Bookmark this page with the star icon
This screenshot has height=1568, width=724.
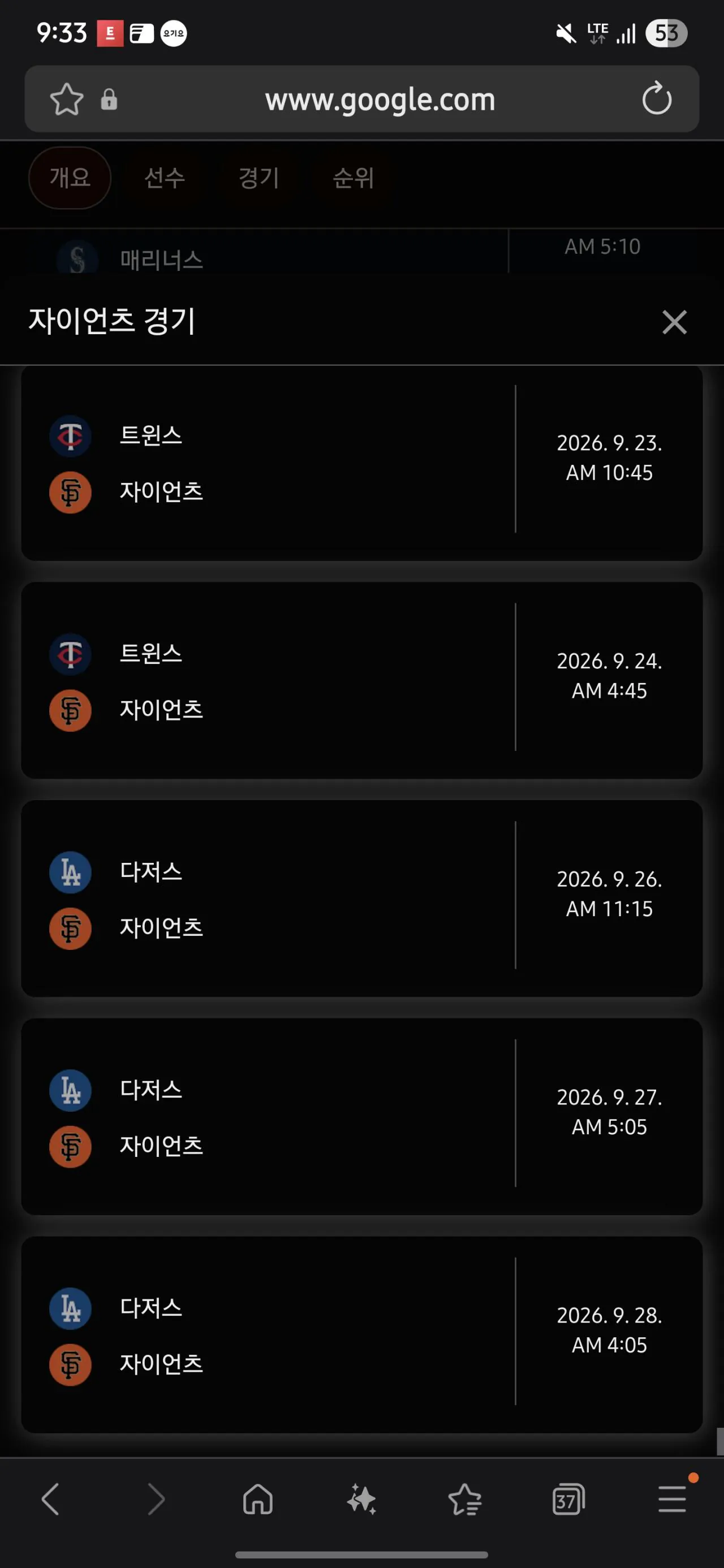66,99
